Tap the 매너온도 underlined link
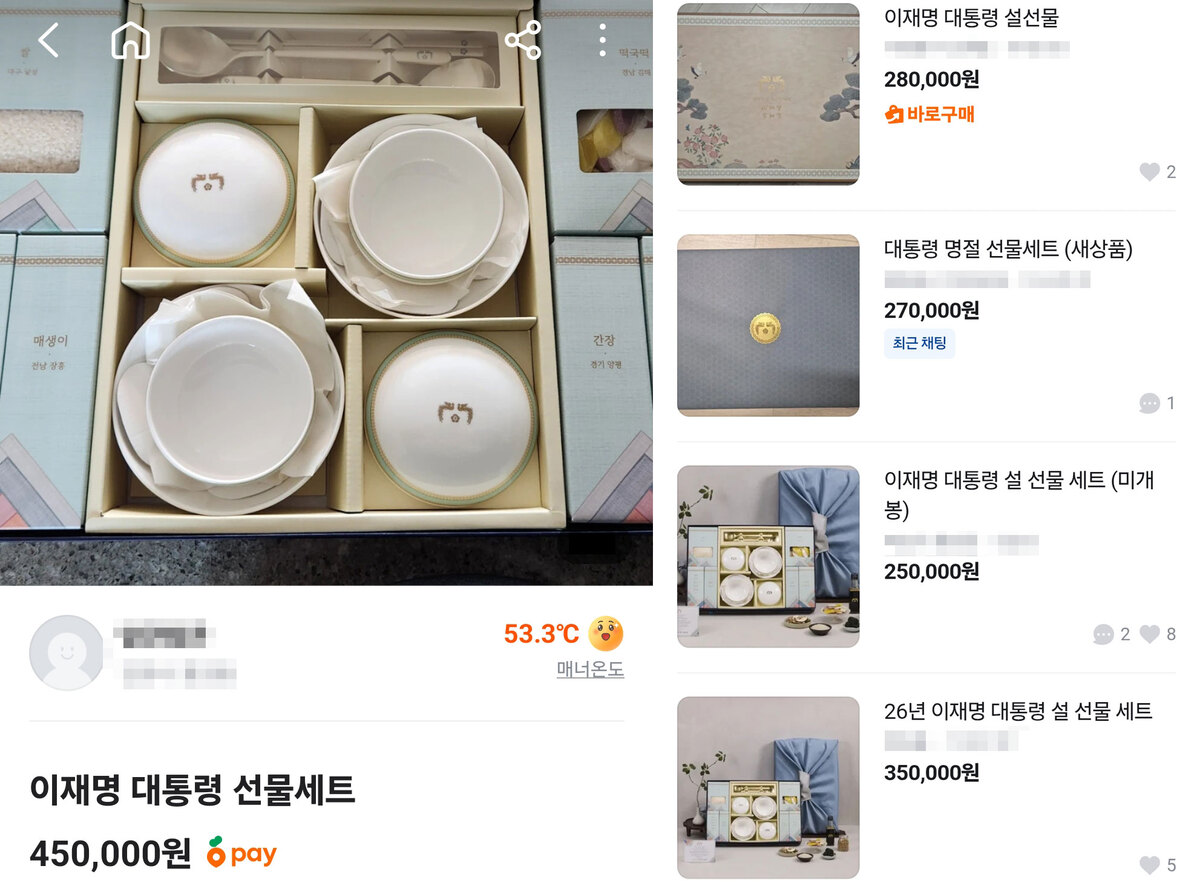 pyautogui.click(x=589, y=670)
